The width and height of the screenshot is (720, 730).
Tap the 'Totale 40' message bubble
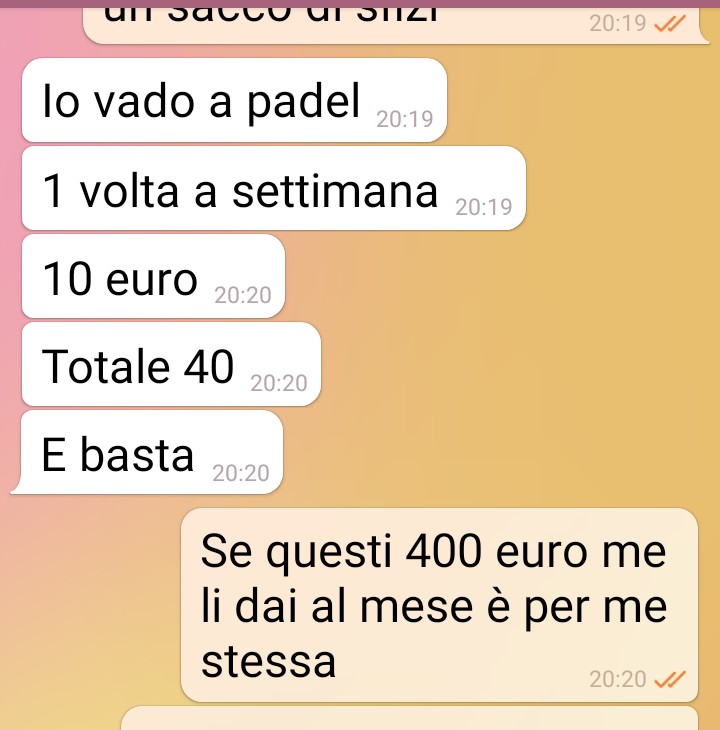[x=170, y=365]
